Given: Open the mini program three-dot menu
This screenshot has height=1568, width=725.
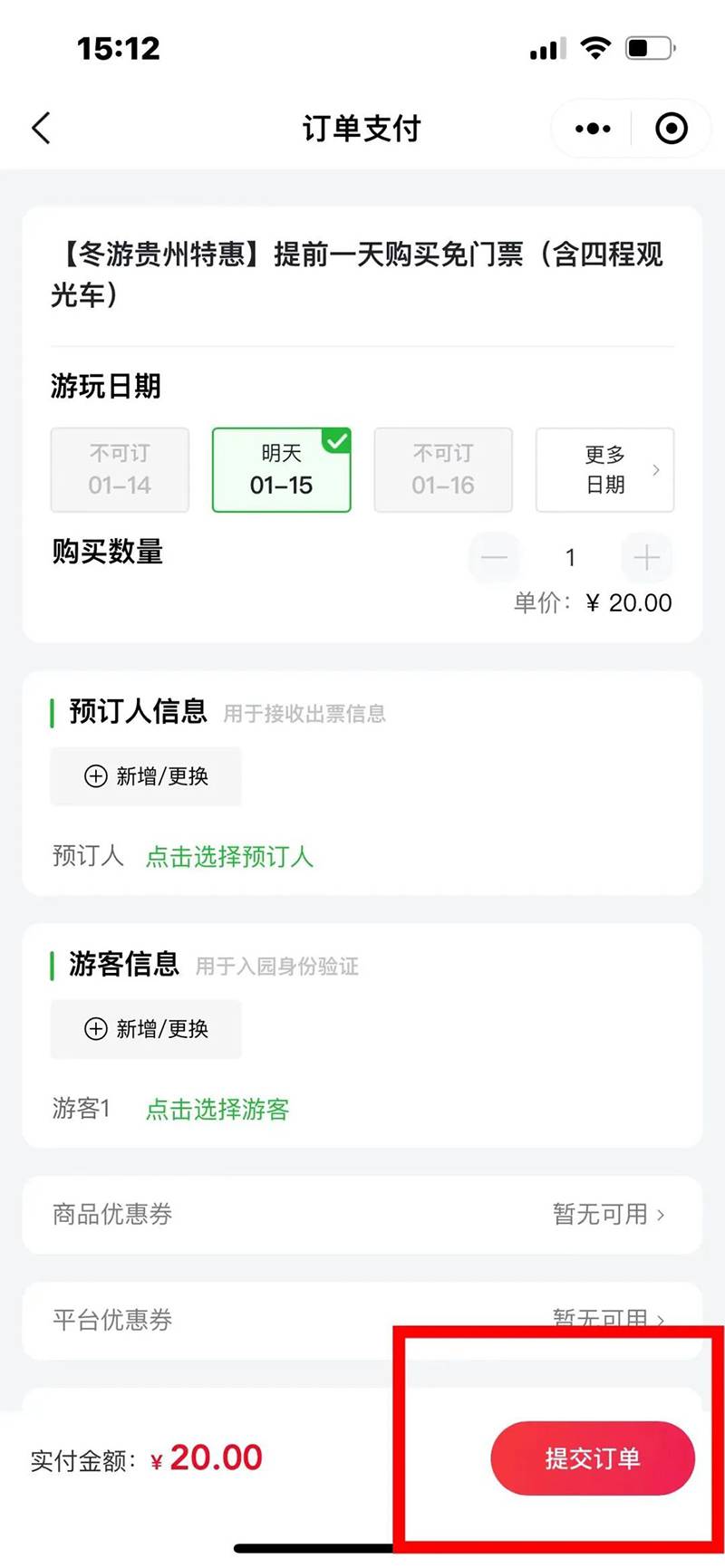Looking at the screenshot, I should 593,129.
